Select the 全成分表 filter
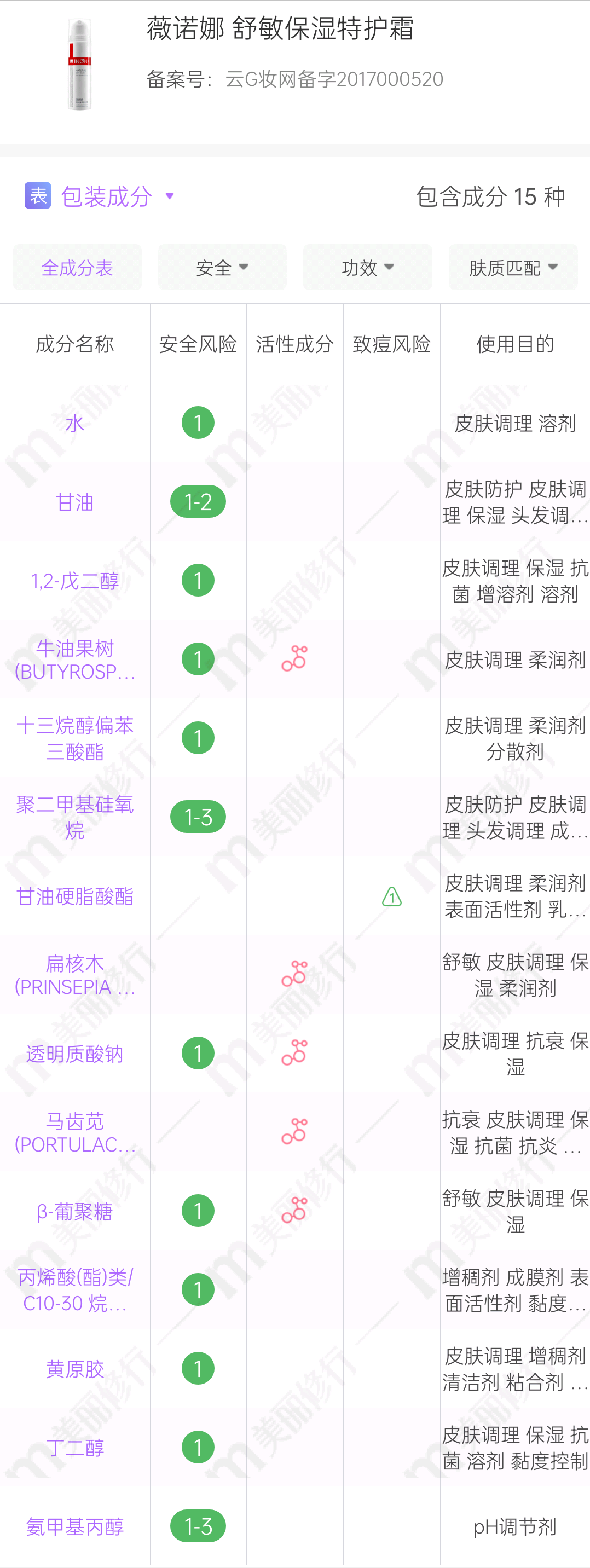 coord(77,268)
